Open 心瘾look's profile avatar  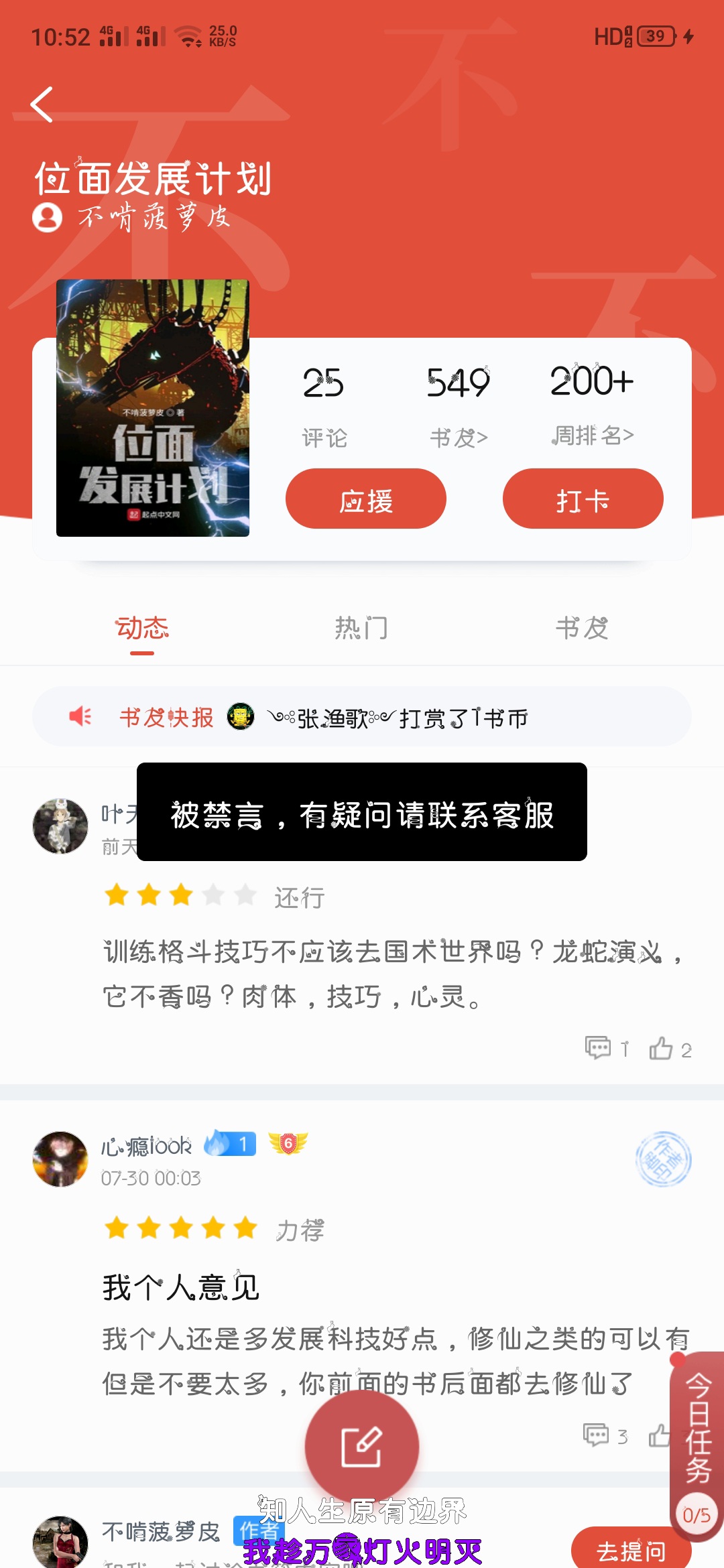60,1159
